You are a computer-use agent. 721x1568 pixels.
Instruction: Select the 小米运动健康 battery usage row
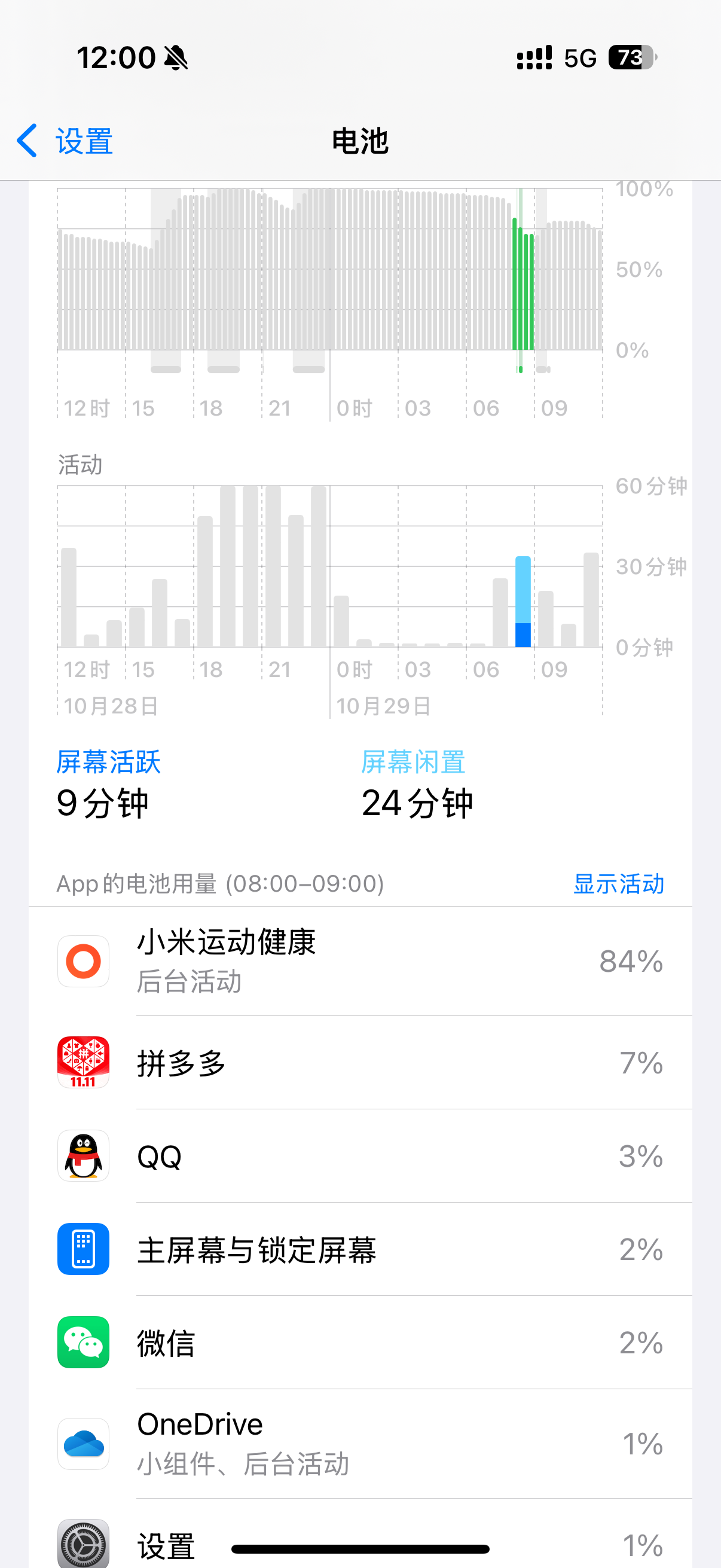tap(360, 961)
